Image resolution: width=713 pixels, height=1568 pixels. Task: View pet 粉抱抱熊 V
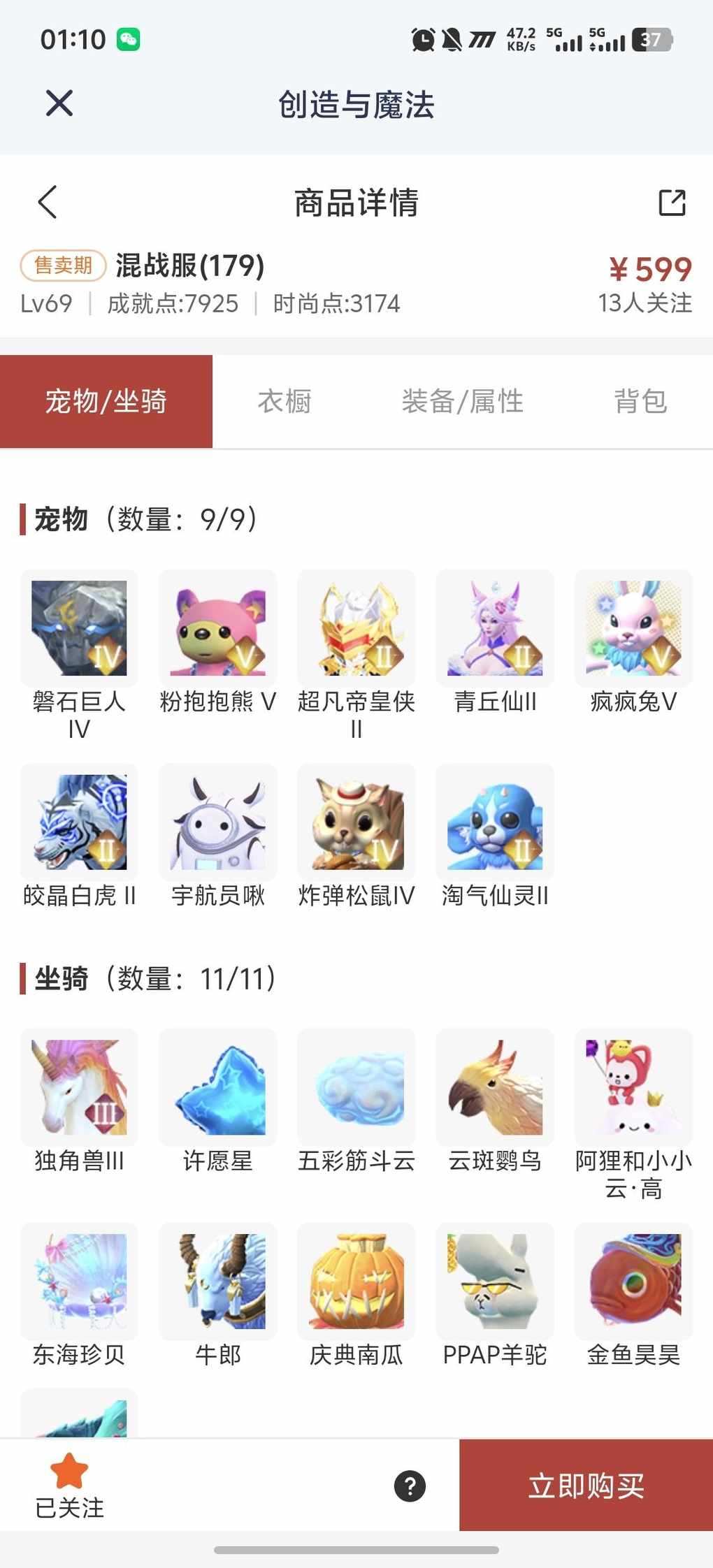click(x=217, y=628)
